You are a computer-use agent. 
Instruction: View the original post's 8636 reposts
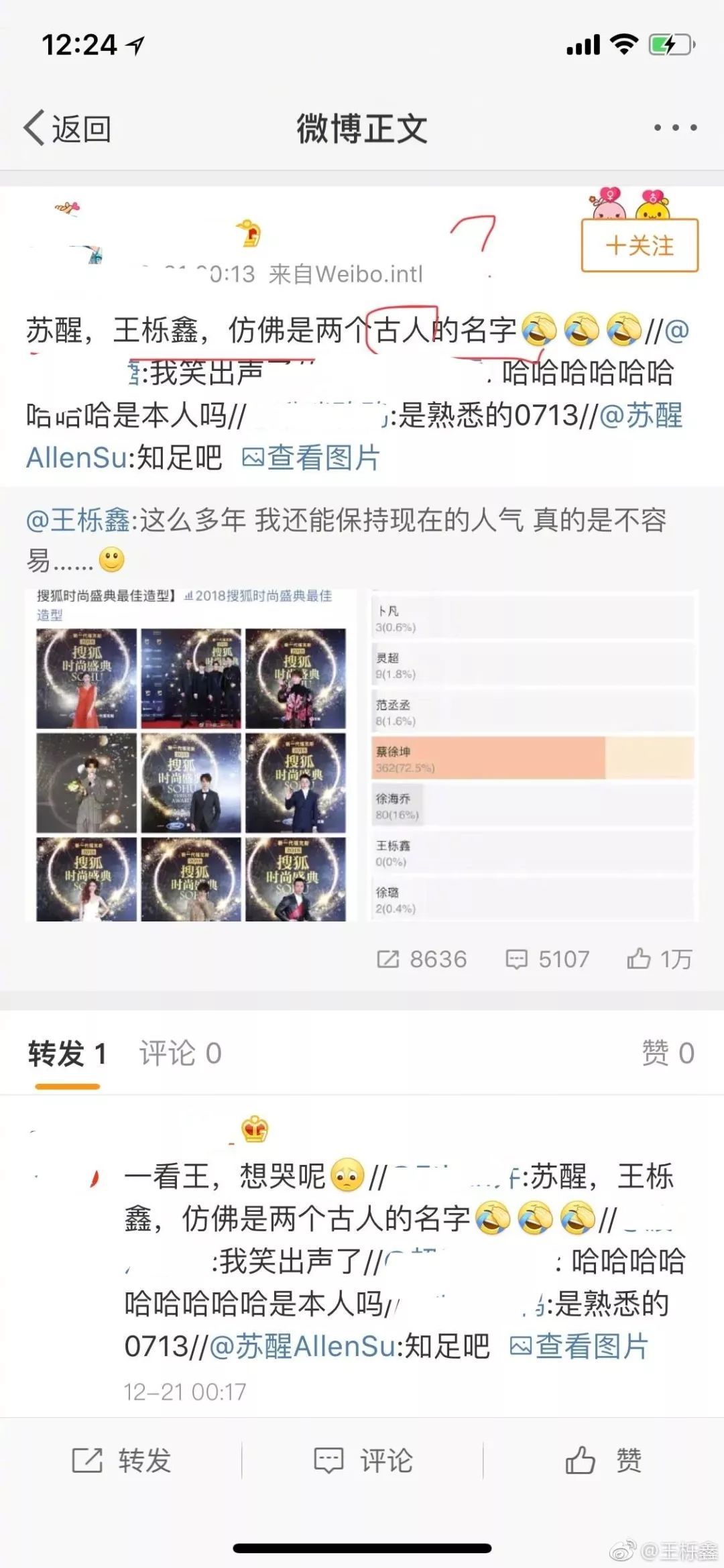coord(422,959)
